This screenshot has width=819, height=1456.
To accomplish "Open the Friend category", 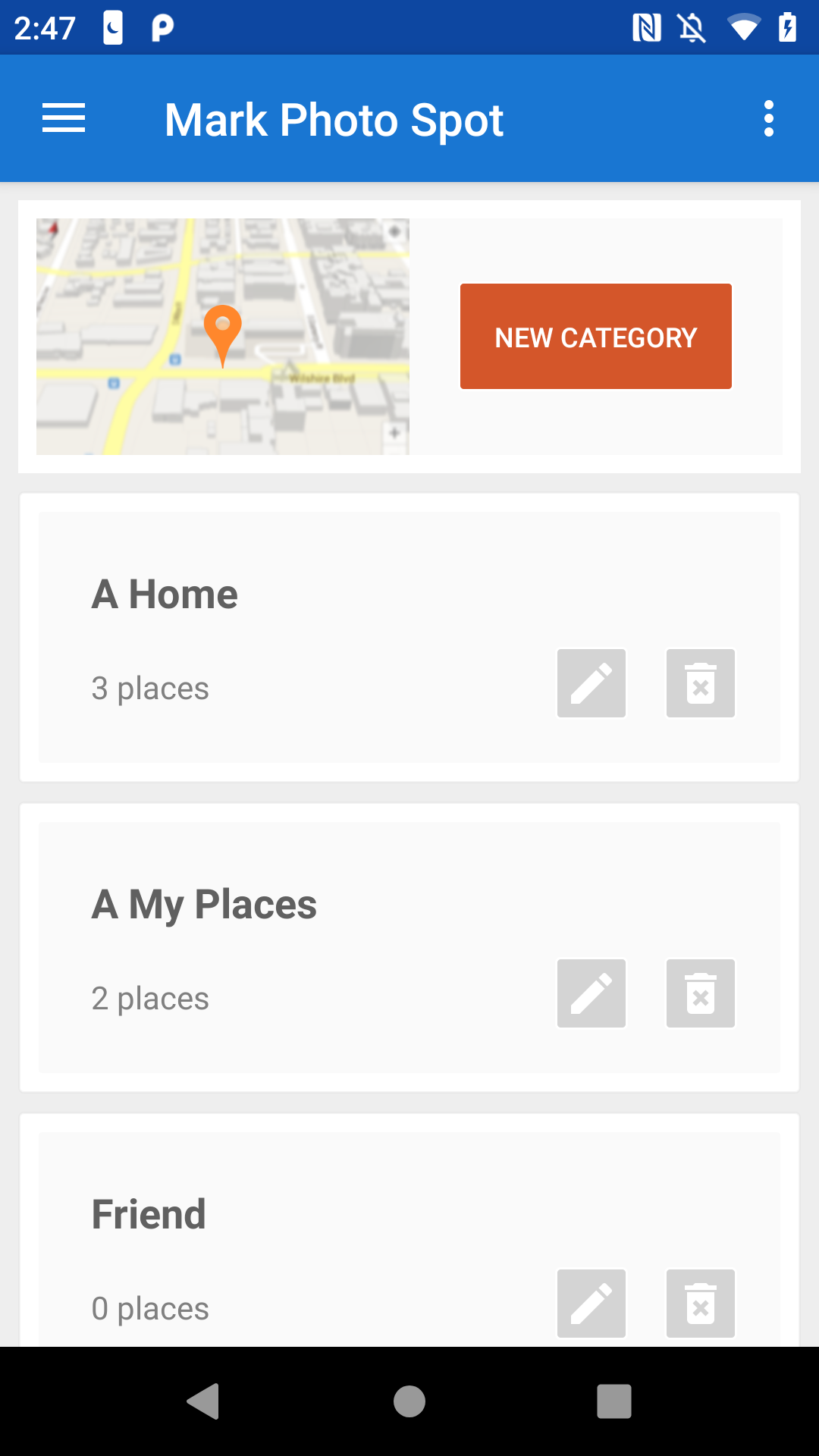I will coord(409,1240).
